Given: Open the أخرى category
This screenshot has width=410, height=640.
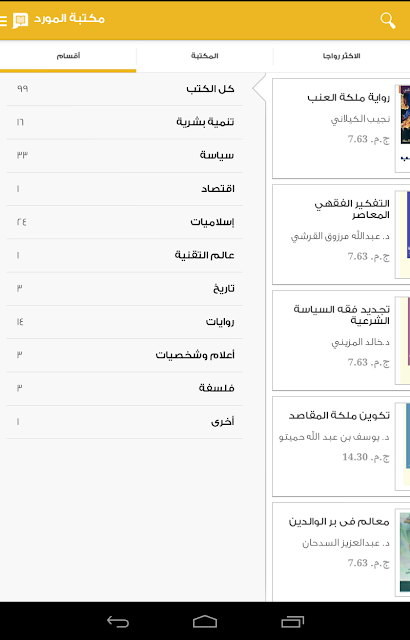Looking at the screenshot, I should pos(125,422).
